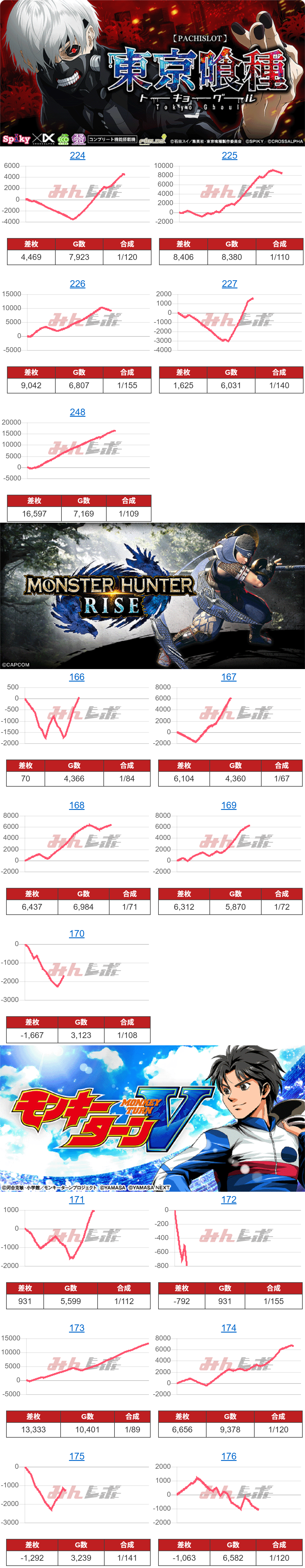Viewport: 305px width, 1568px height.
Task: Tap the 176 machine link
Action: [228, 1457]
